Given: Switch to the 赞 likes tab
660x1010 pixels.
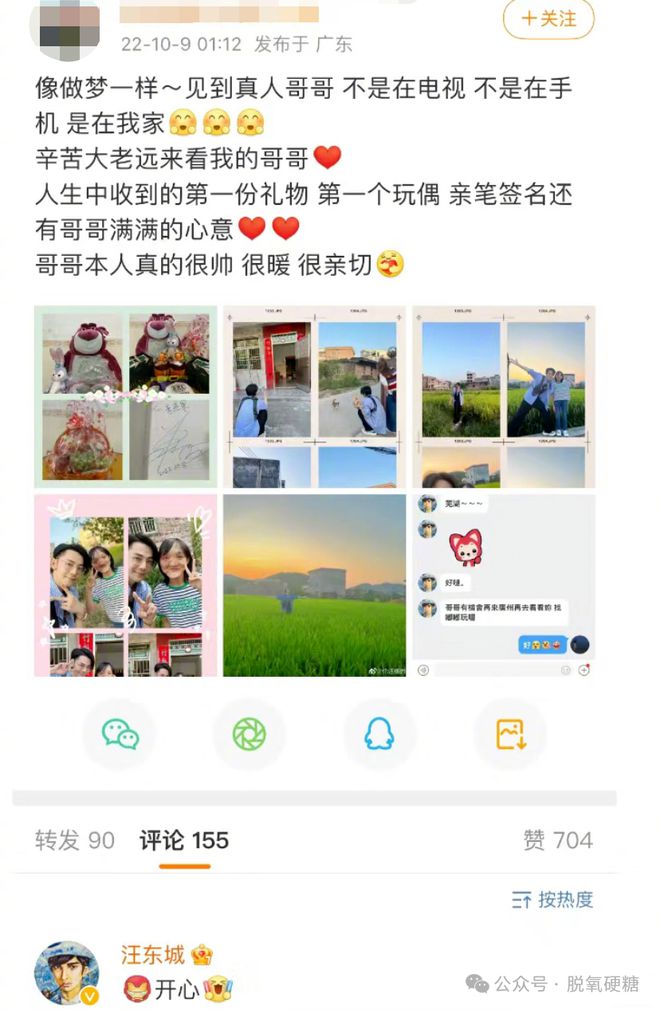Looking at the screenshot, I should tap(558, 841).
